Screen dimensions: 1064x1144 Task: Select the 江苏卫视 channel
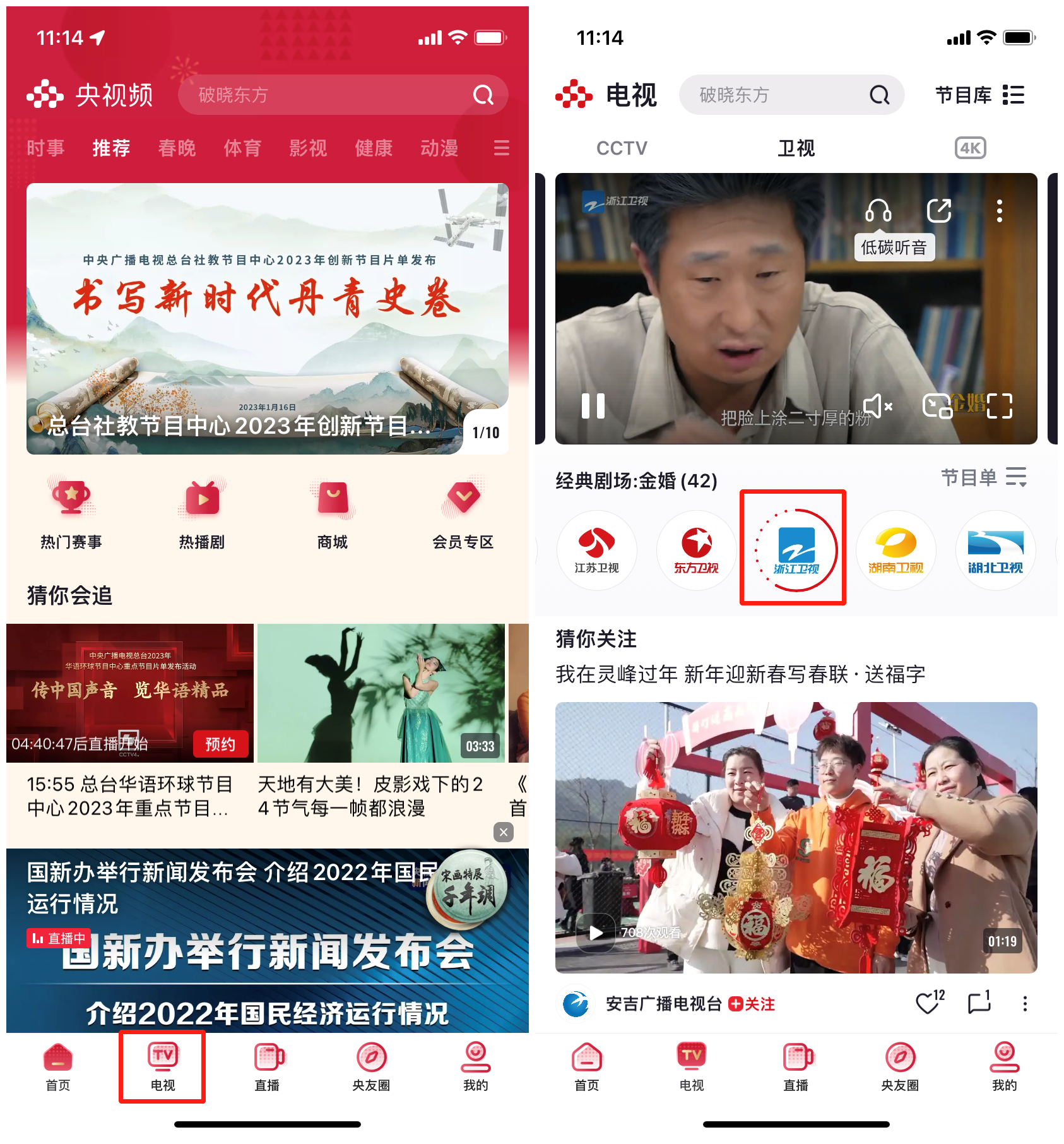pos(596,550)
